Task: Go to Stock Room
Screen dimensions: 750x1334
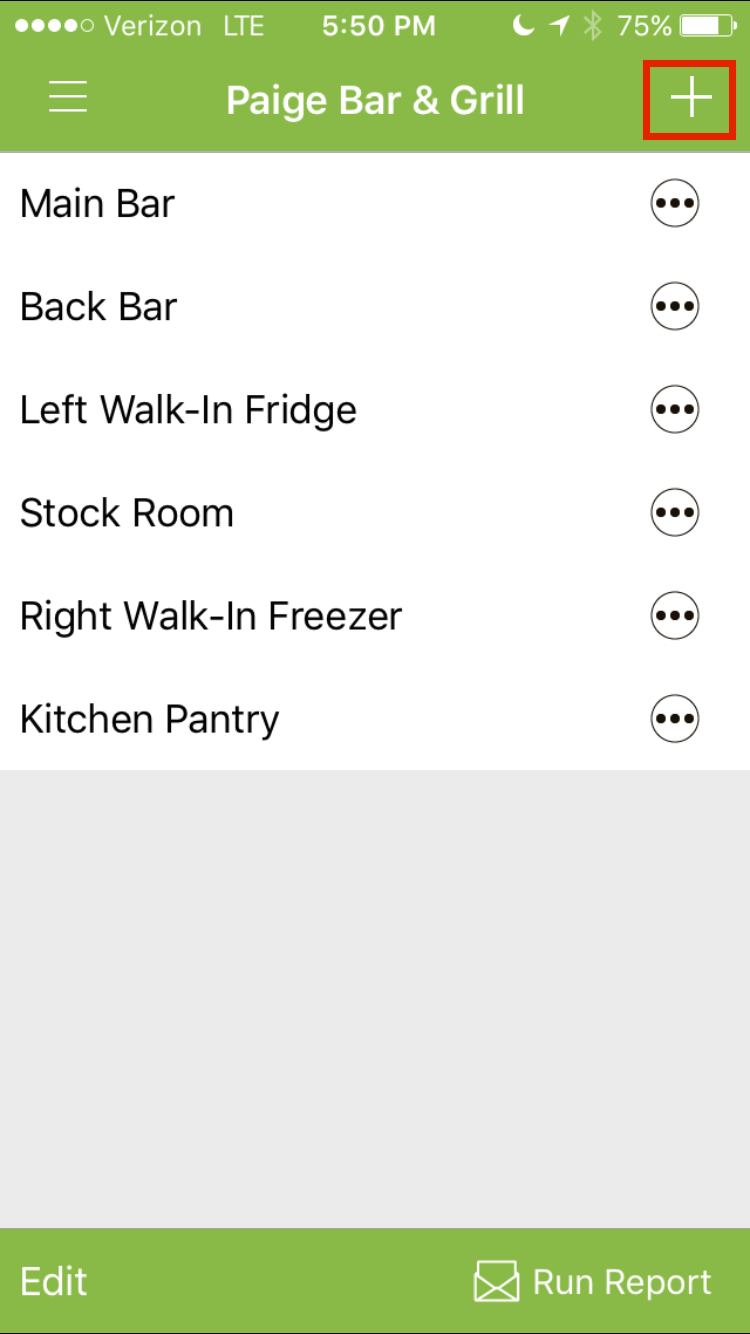Action: (x=127, y=513)
